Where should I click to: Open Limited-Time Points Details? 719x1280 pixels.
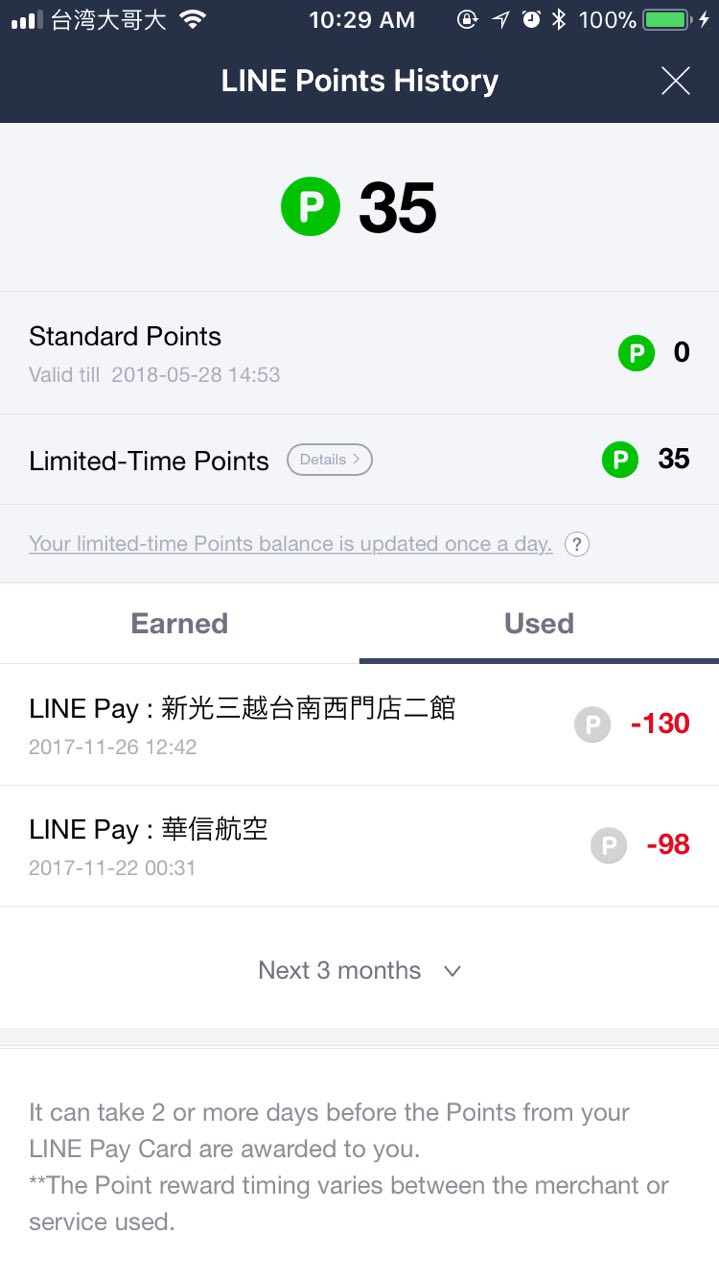pos(329,460)
